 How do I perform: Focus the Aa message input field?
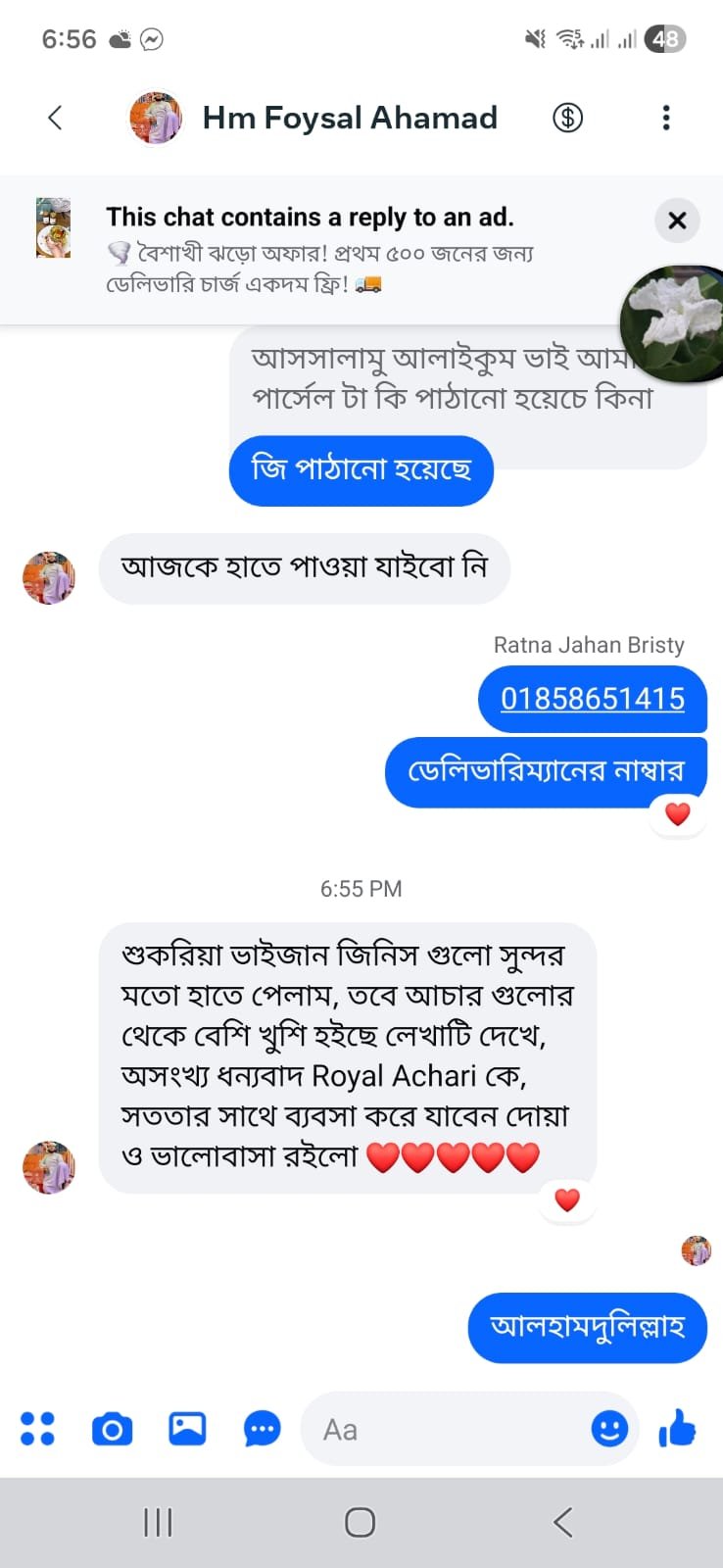[x=451, y=1430]
